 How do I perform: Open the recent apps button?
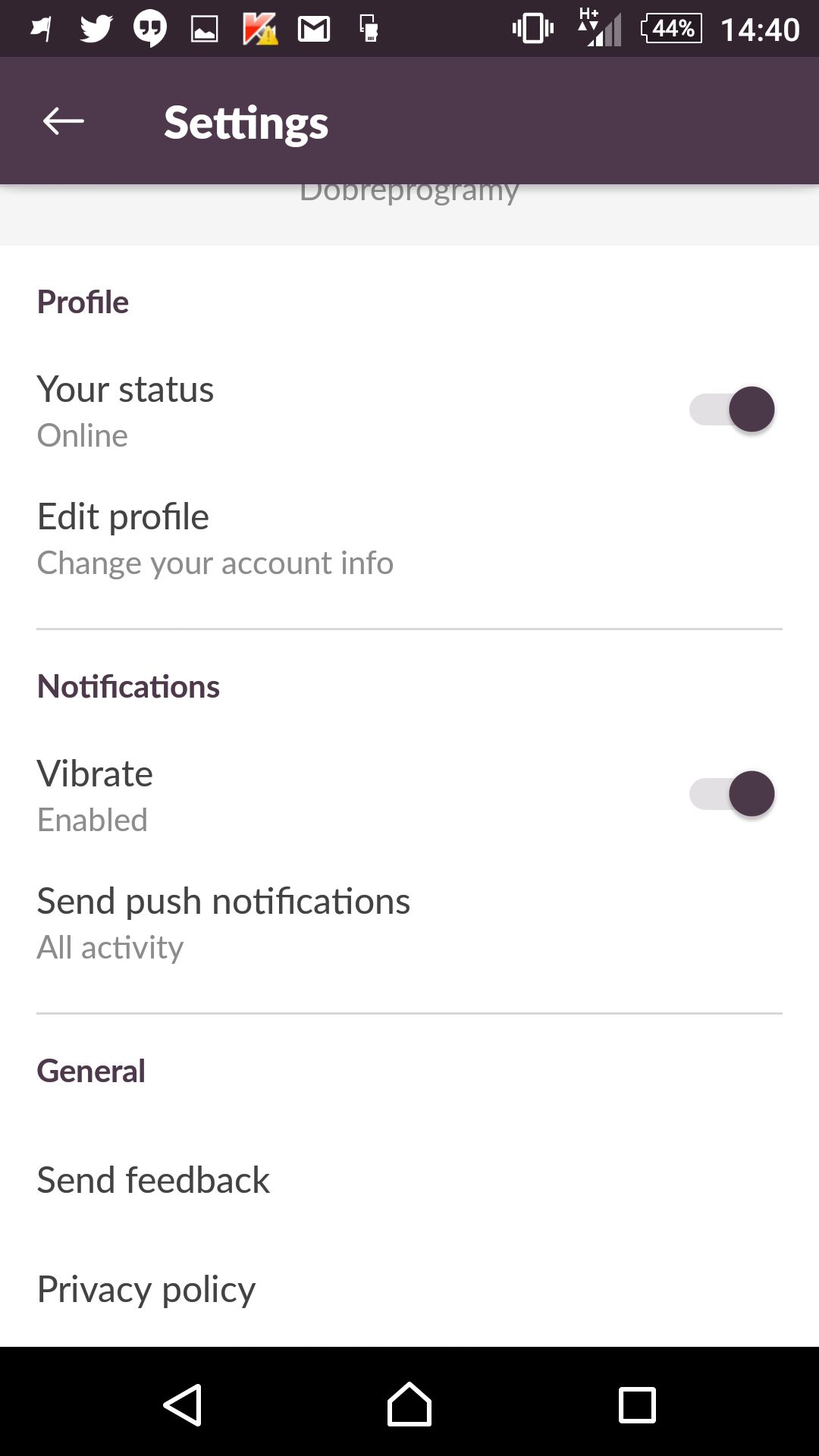pos(637,1405)
